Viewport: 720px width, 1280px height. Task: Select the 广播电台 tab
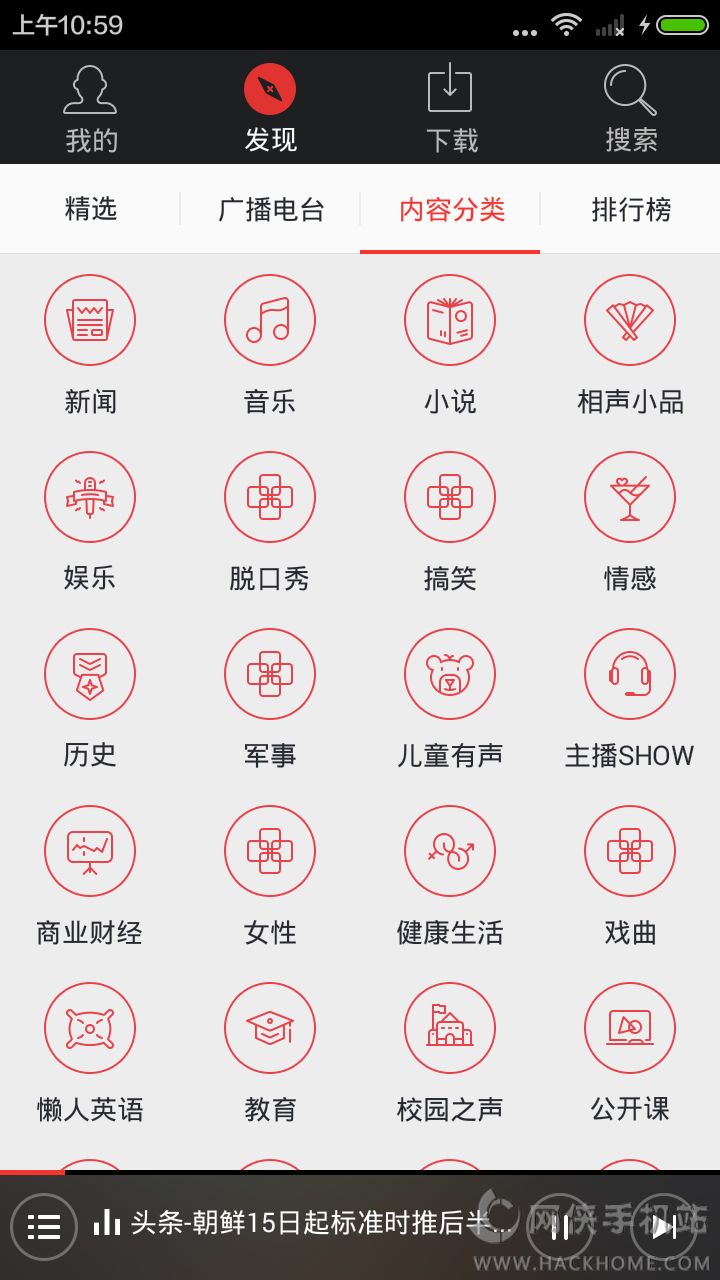271,209
